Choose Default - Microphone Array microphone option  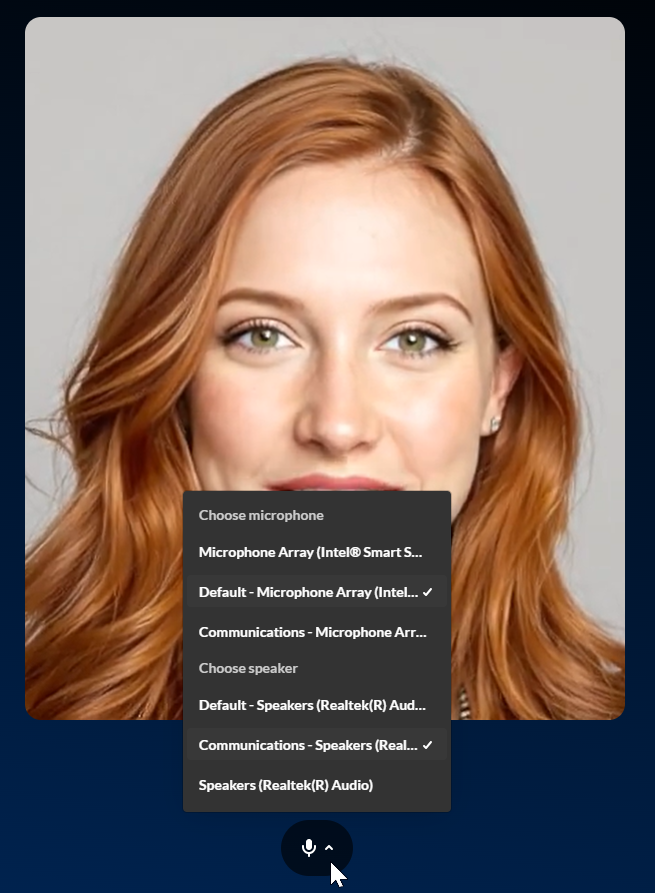coord(311,592)
